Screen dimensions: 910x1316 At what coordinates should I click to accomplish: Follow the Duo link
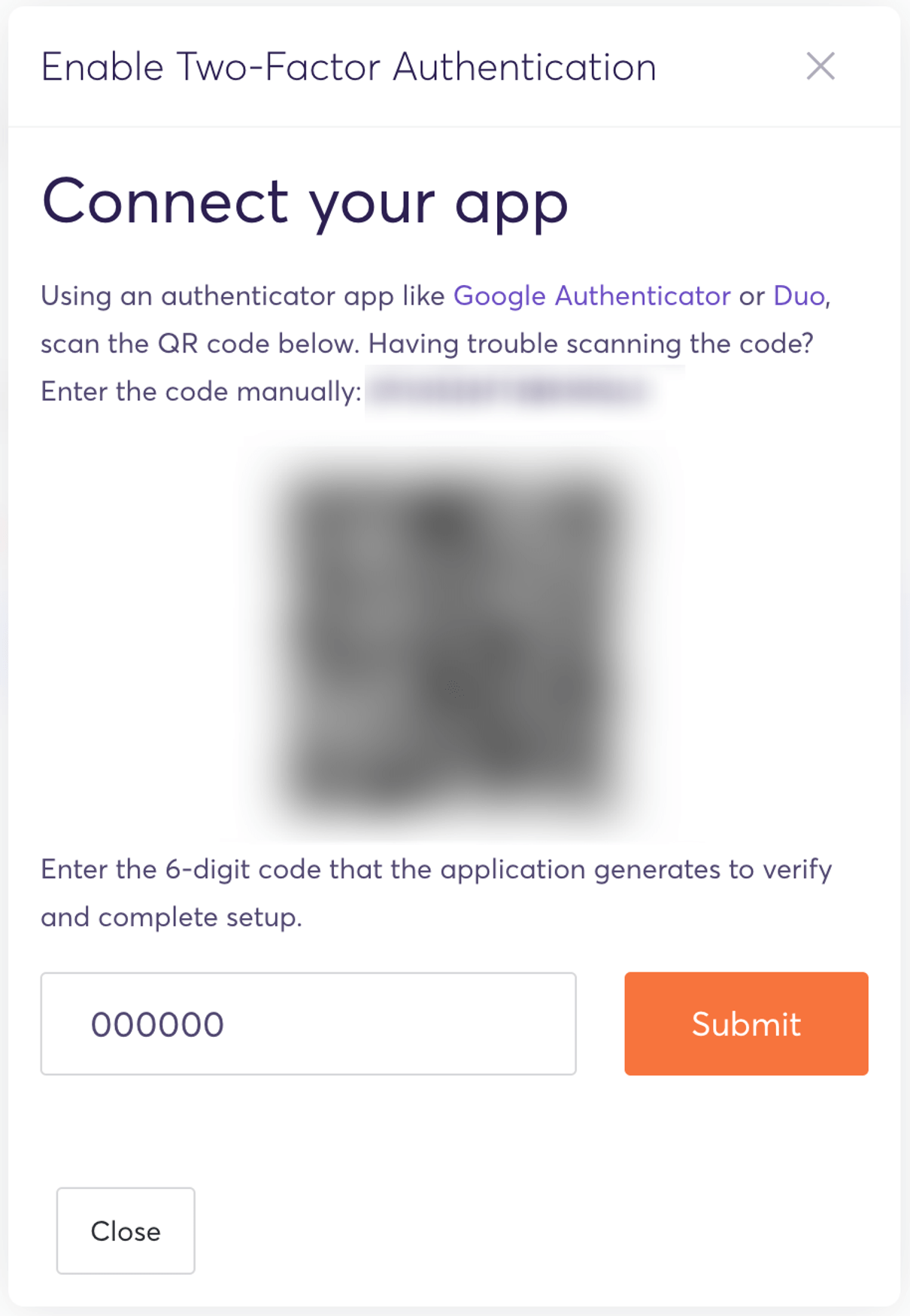click(x=799, y=296)
